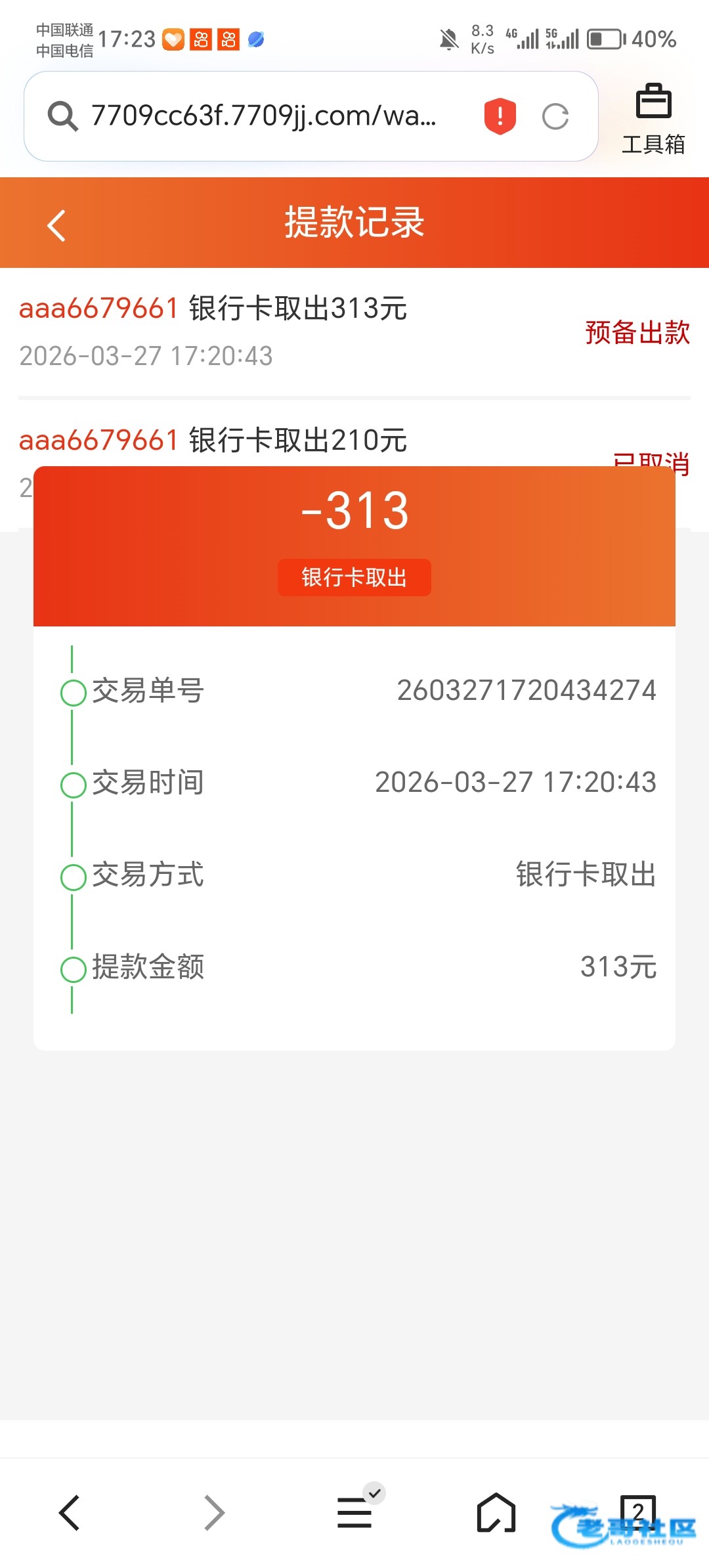Open the browser tabs switcher
This screenshot has width=709, height=1568.
tap(637, 1512)
